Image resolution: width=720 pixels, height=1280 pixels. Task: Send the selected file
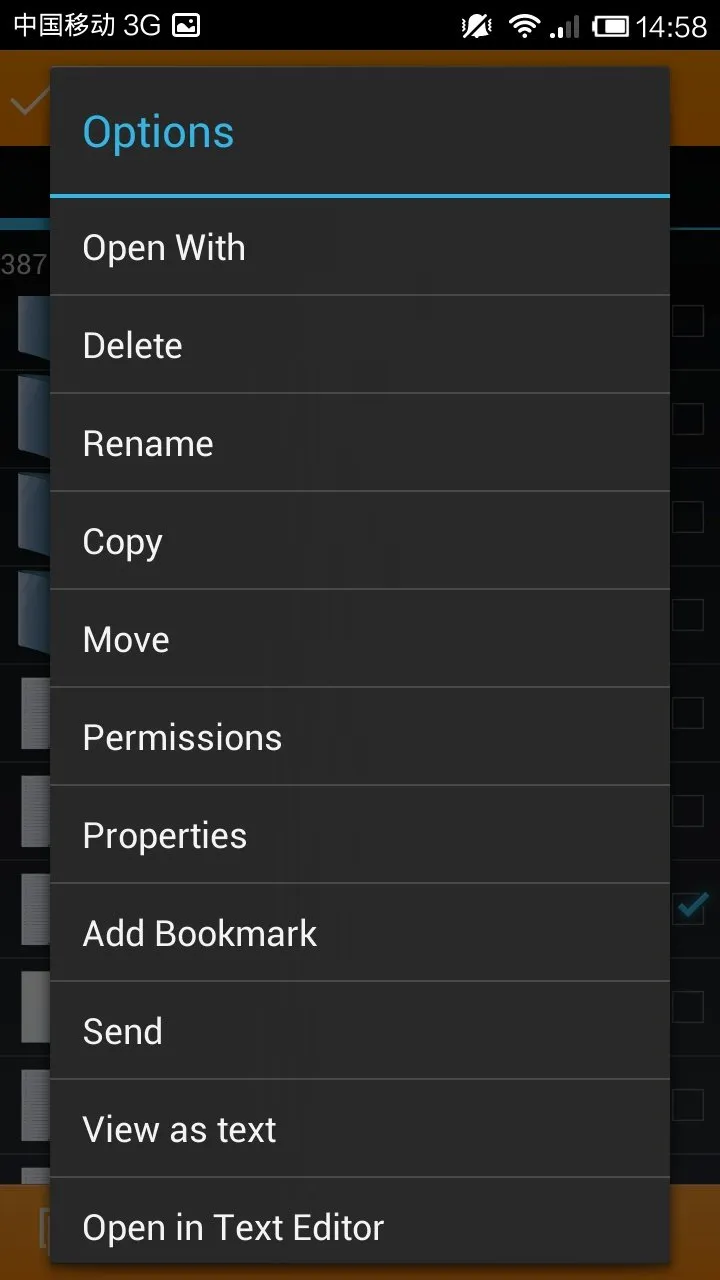(360, 1031)
